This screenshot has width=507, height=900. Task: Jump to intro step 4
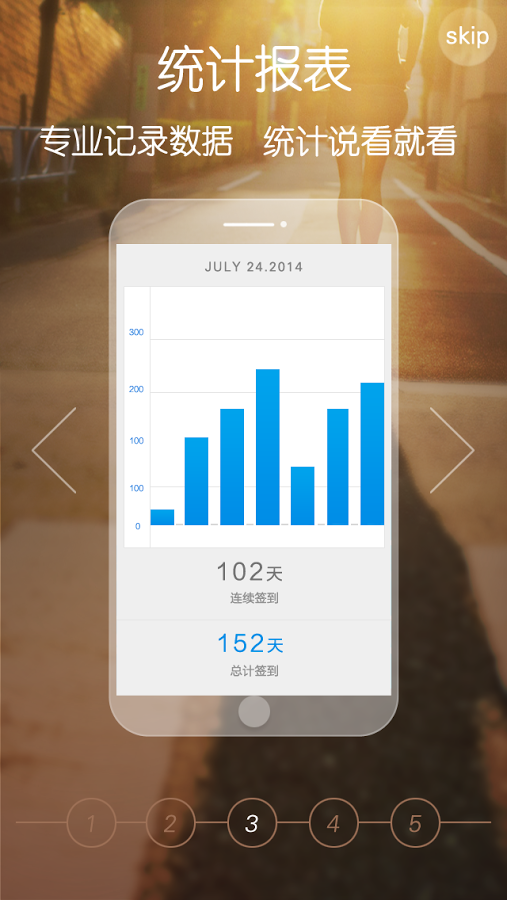point(334,823)
